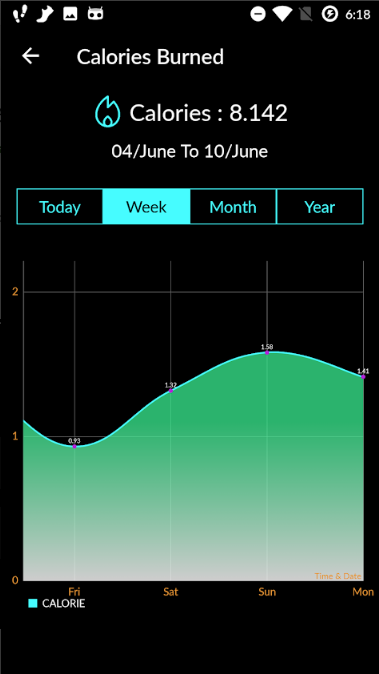Viewport: 379px width, 674px height.
Task: Go back using the arrow icon
Action: tap(31, 56)
